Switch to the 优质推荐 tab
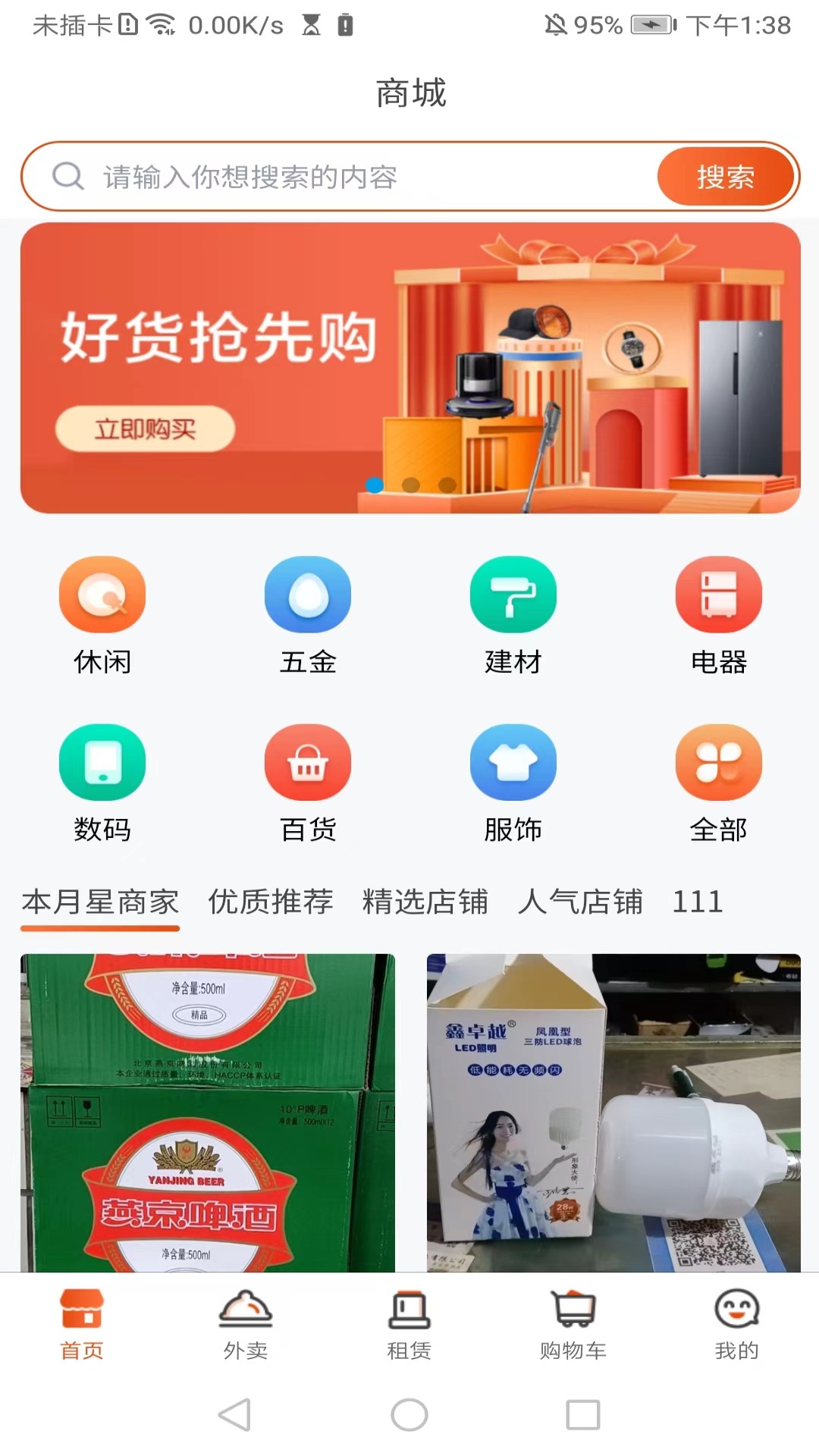The height and width of the screenshot is (1456, 819). point(270,902)
